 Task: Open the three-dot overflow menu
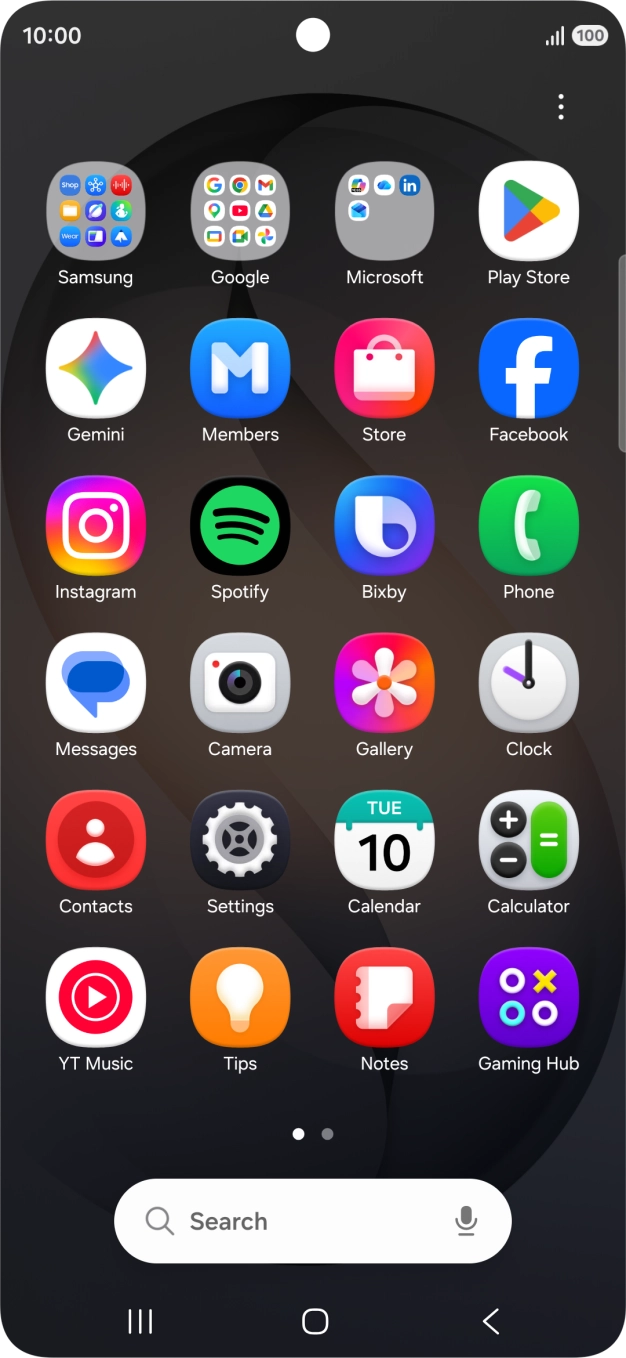coord(561,107)
